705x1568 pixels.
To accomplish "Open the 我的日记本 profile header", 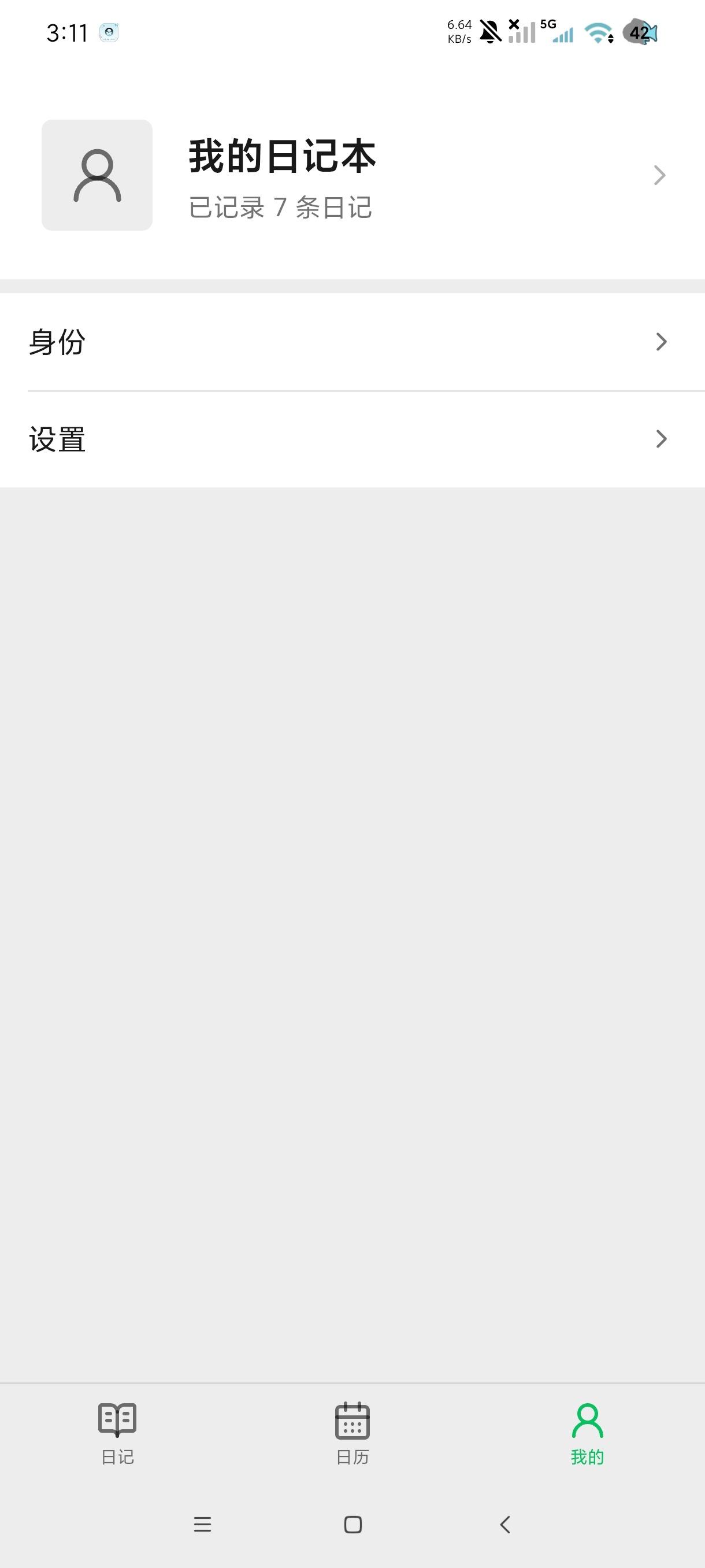I will pos(352,175).
